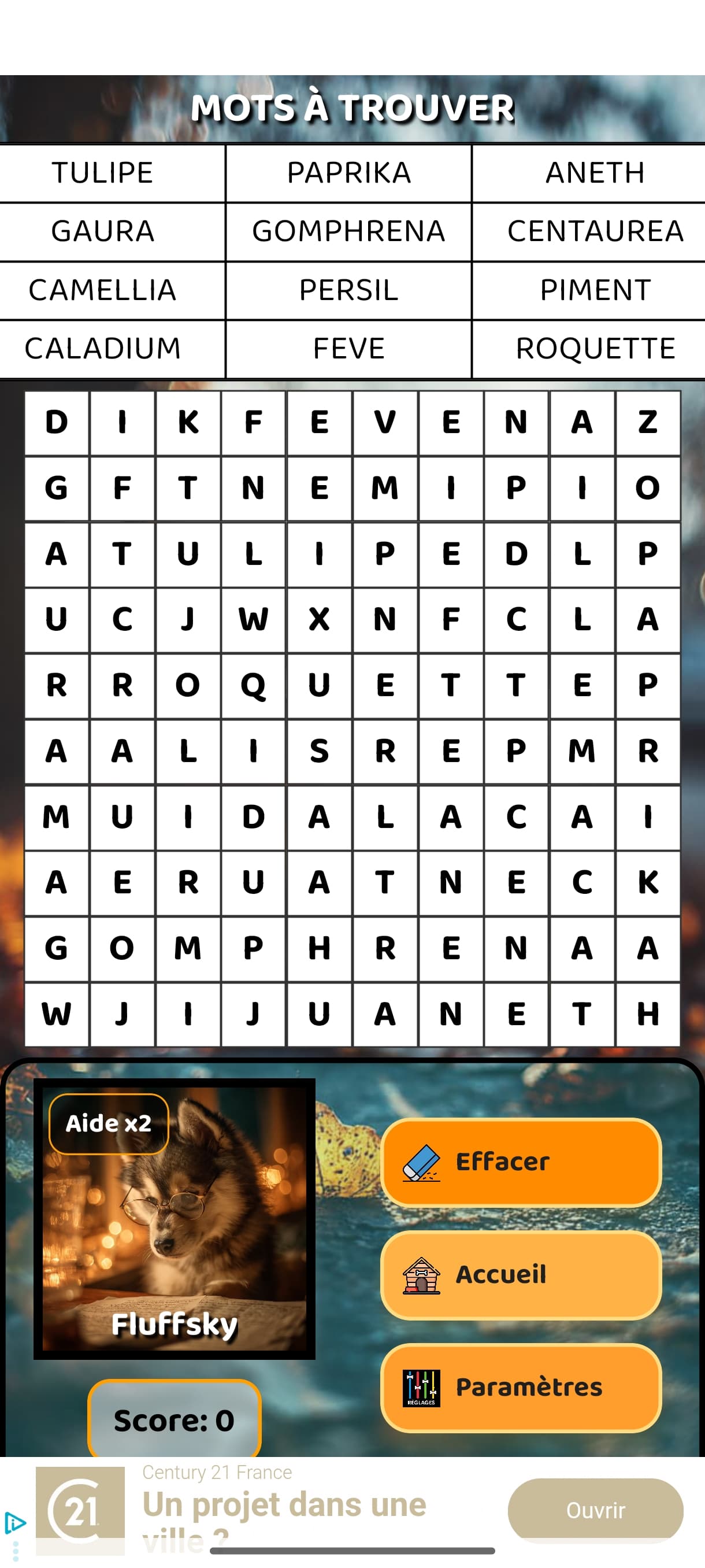Select the letter K in the top row
This screenshot has height=1568, width=705.
(187, 423)
